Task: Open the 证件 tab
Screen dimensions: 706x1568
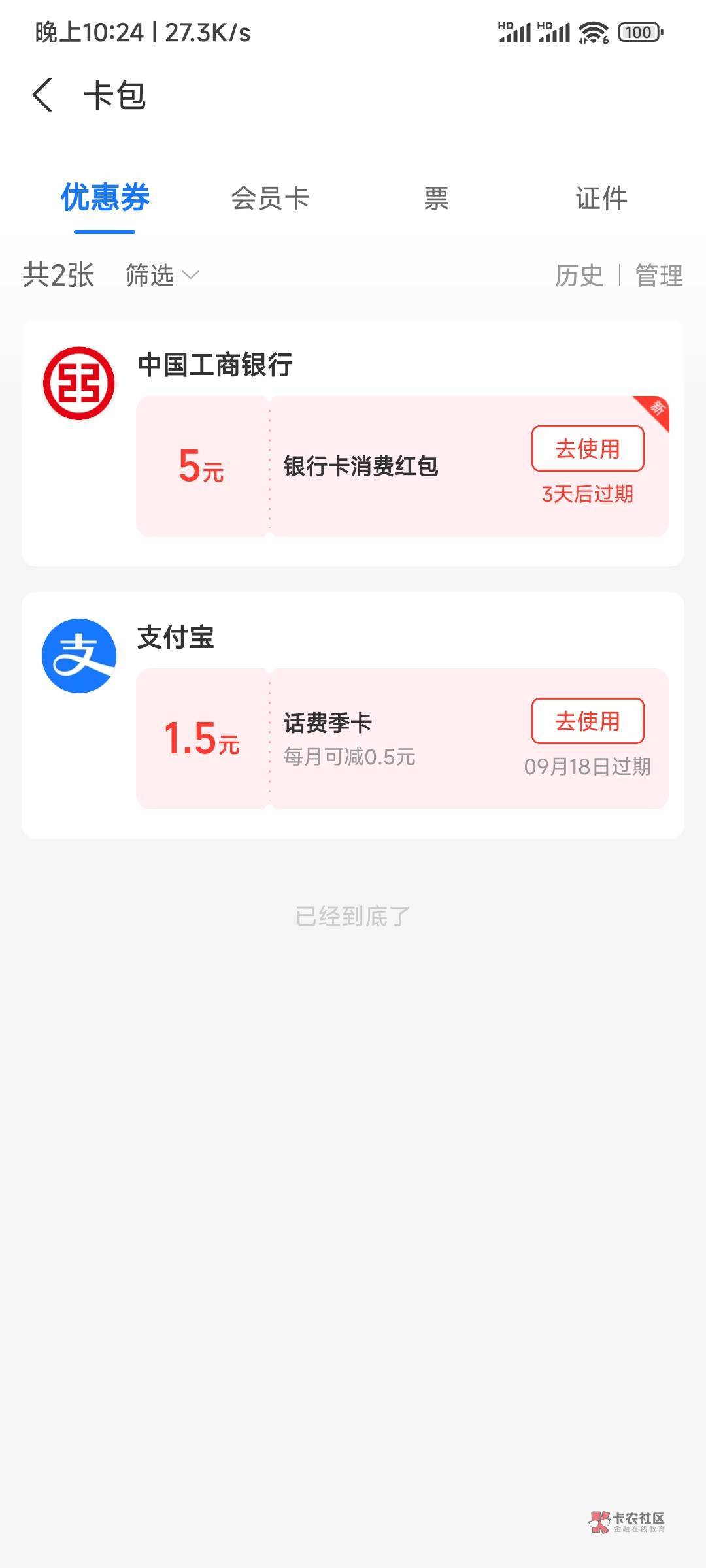Action: pos(601,198)
